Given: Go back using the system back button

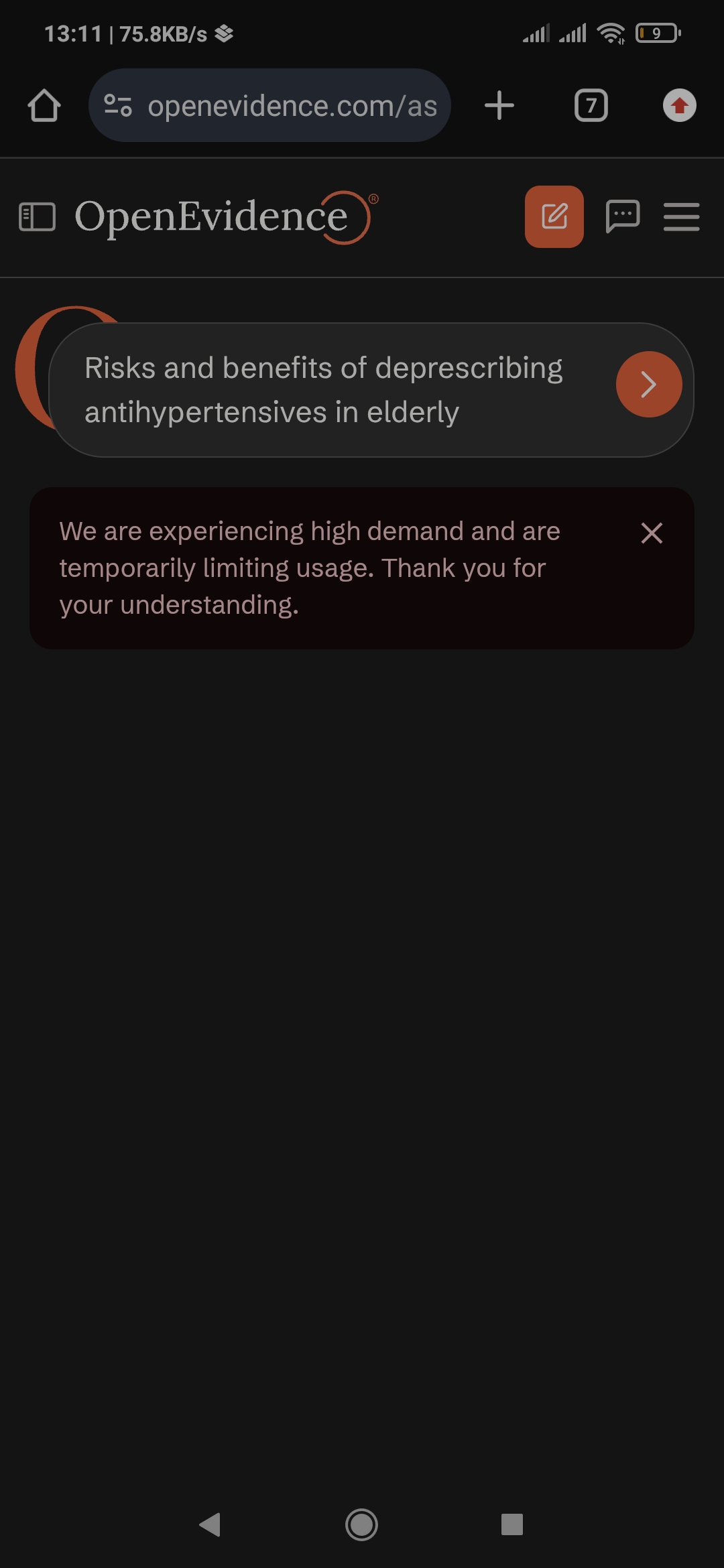Looking at the screenshot, I should pyautogui.click(x=210, y=1524).
